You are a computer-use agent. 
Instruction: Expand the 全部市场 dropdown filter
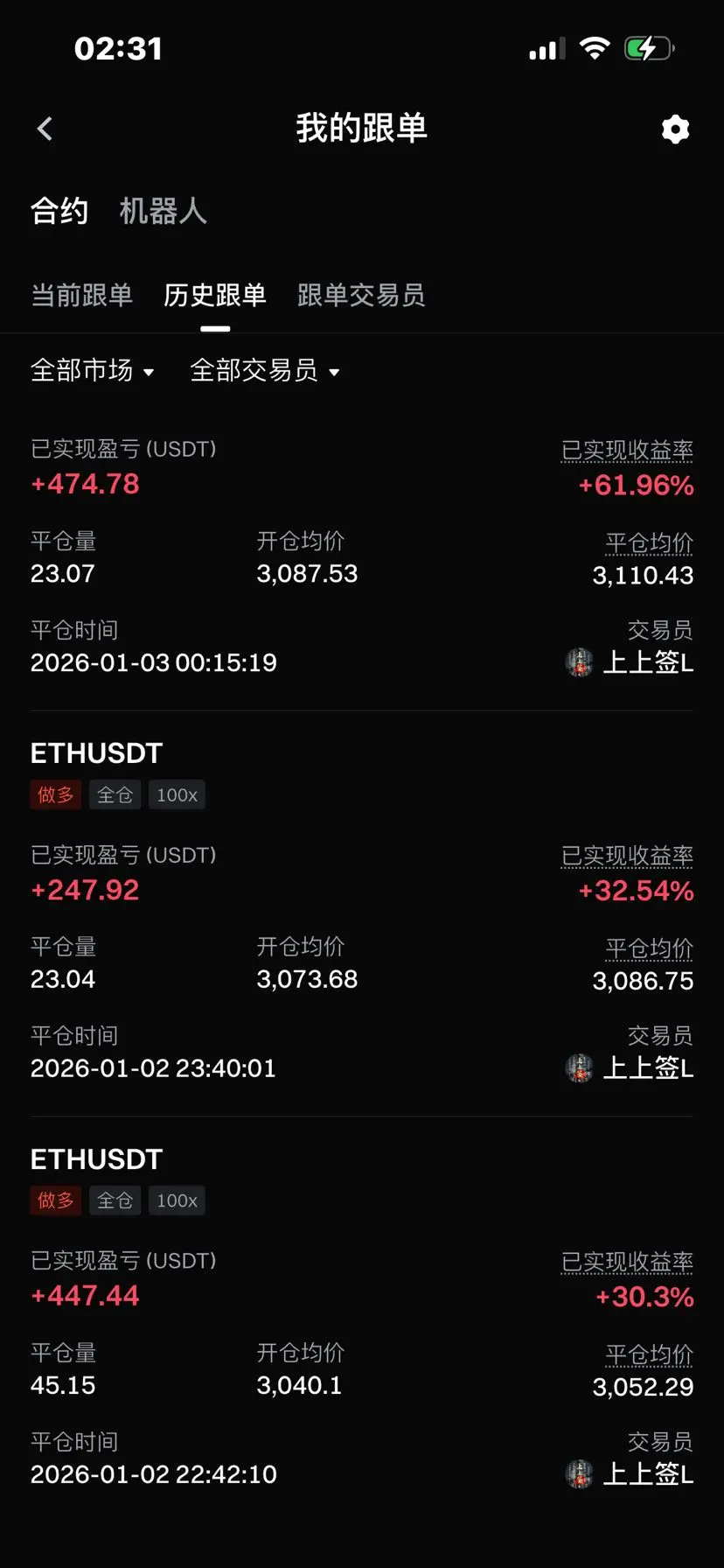[93, 371]
